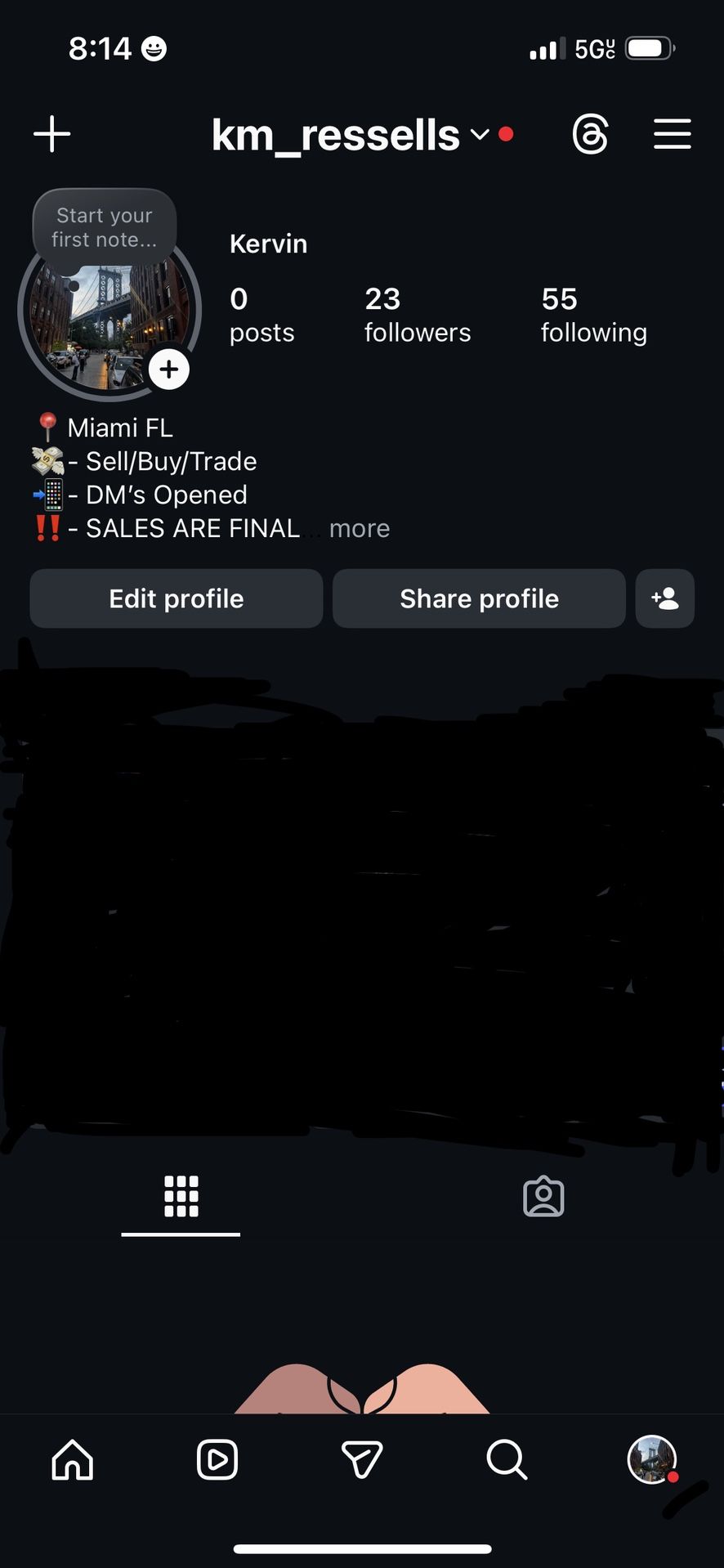The height and width of the screenshot is (1568, 724).
Task: Tap the plus icon to create a post
Action: click(x=52, y=134)
